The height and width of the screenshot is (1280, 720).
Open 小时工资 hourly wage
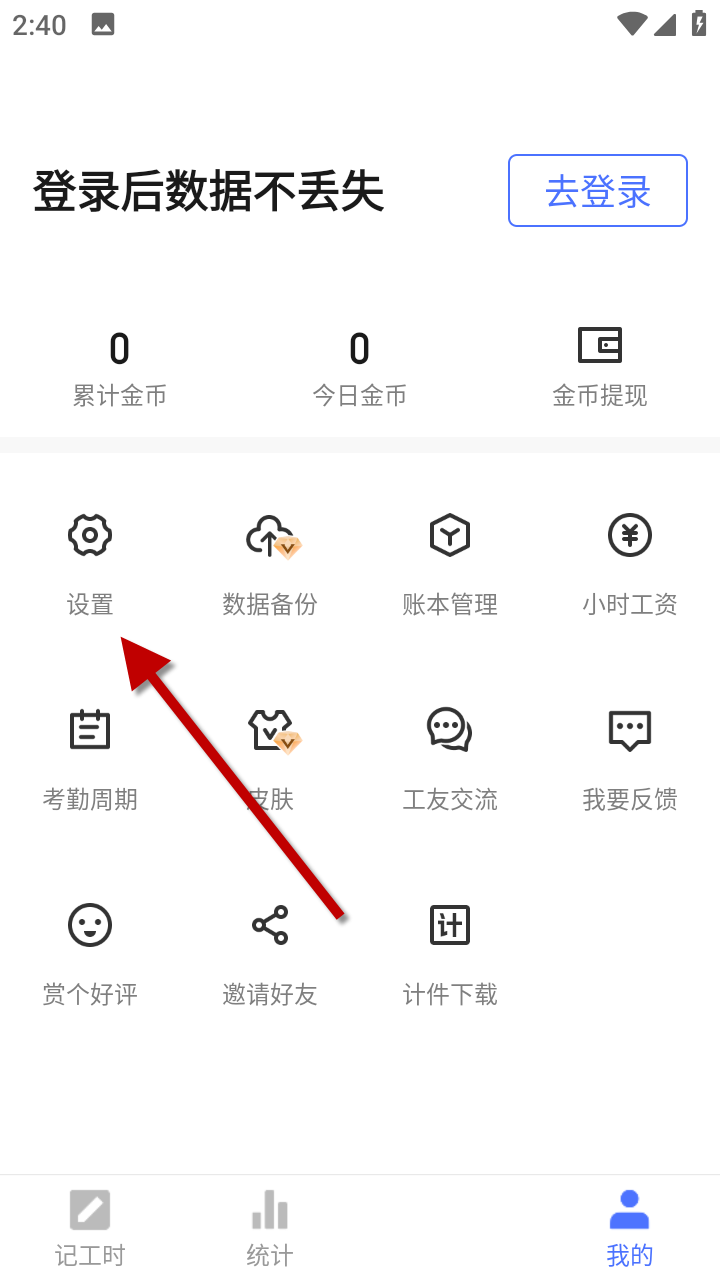[630, 562]
